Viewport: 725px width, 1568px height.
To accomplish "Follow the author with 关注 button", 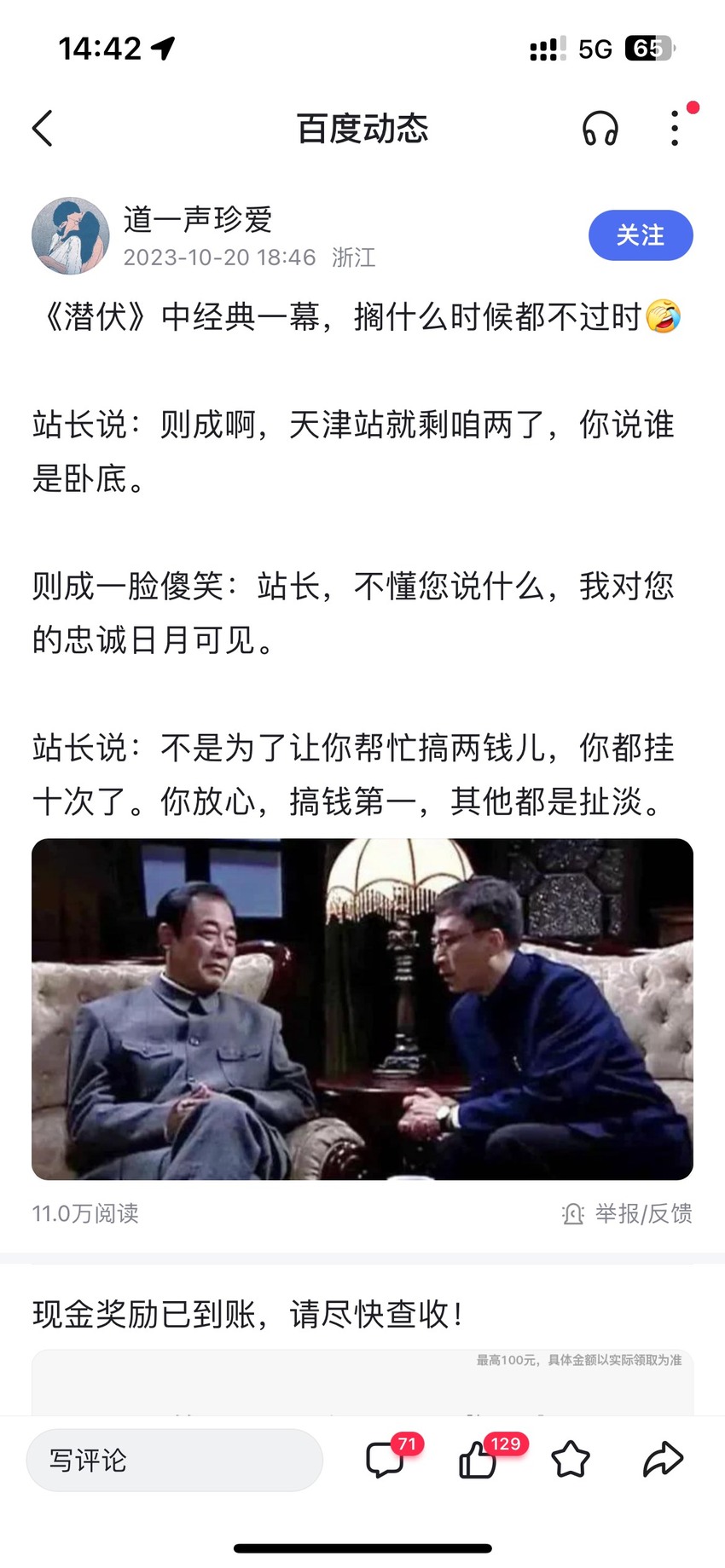I will pos(641,235).
